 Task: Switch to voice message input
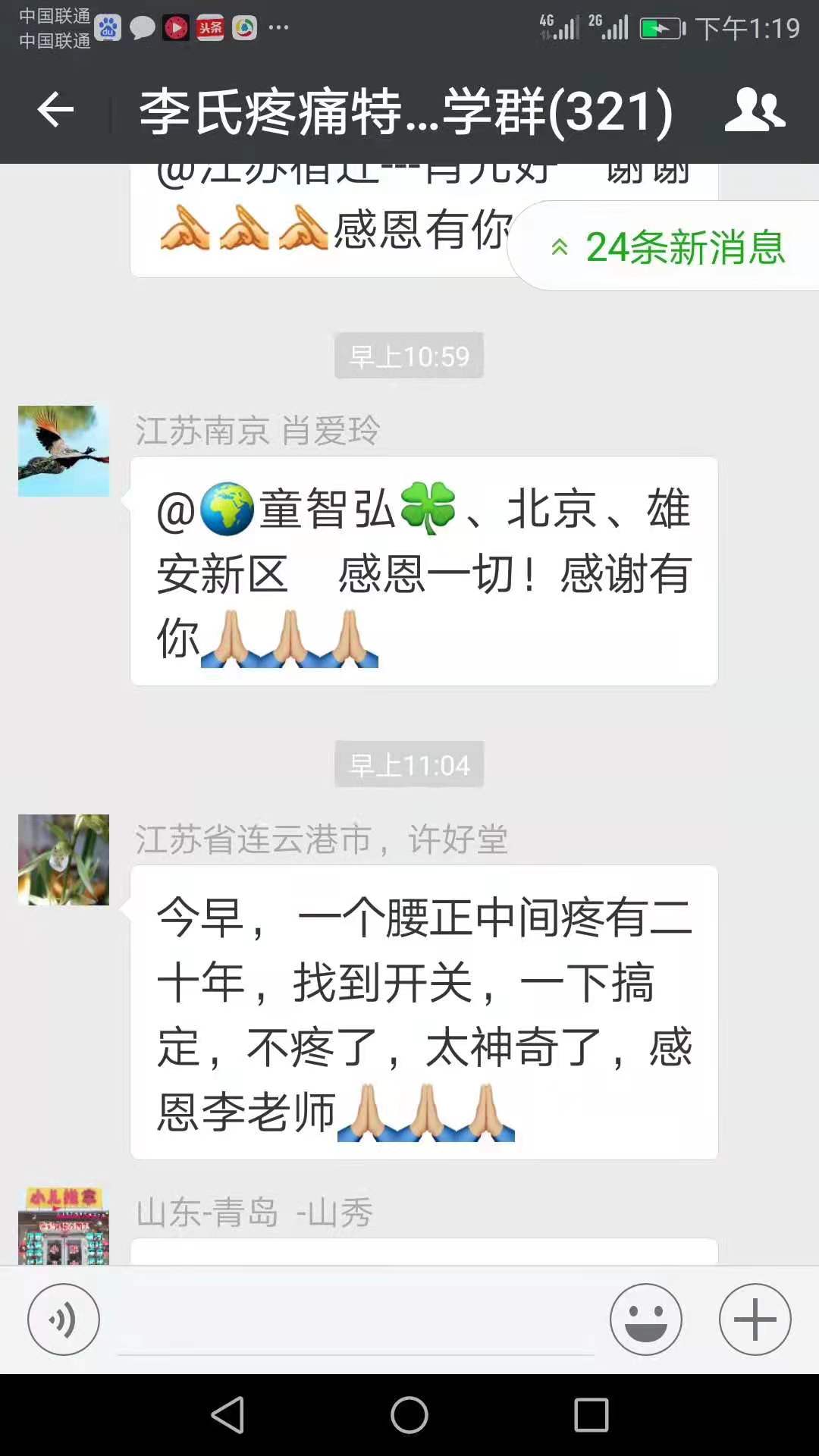[64, 1319]
